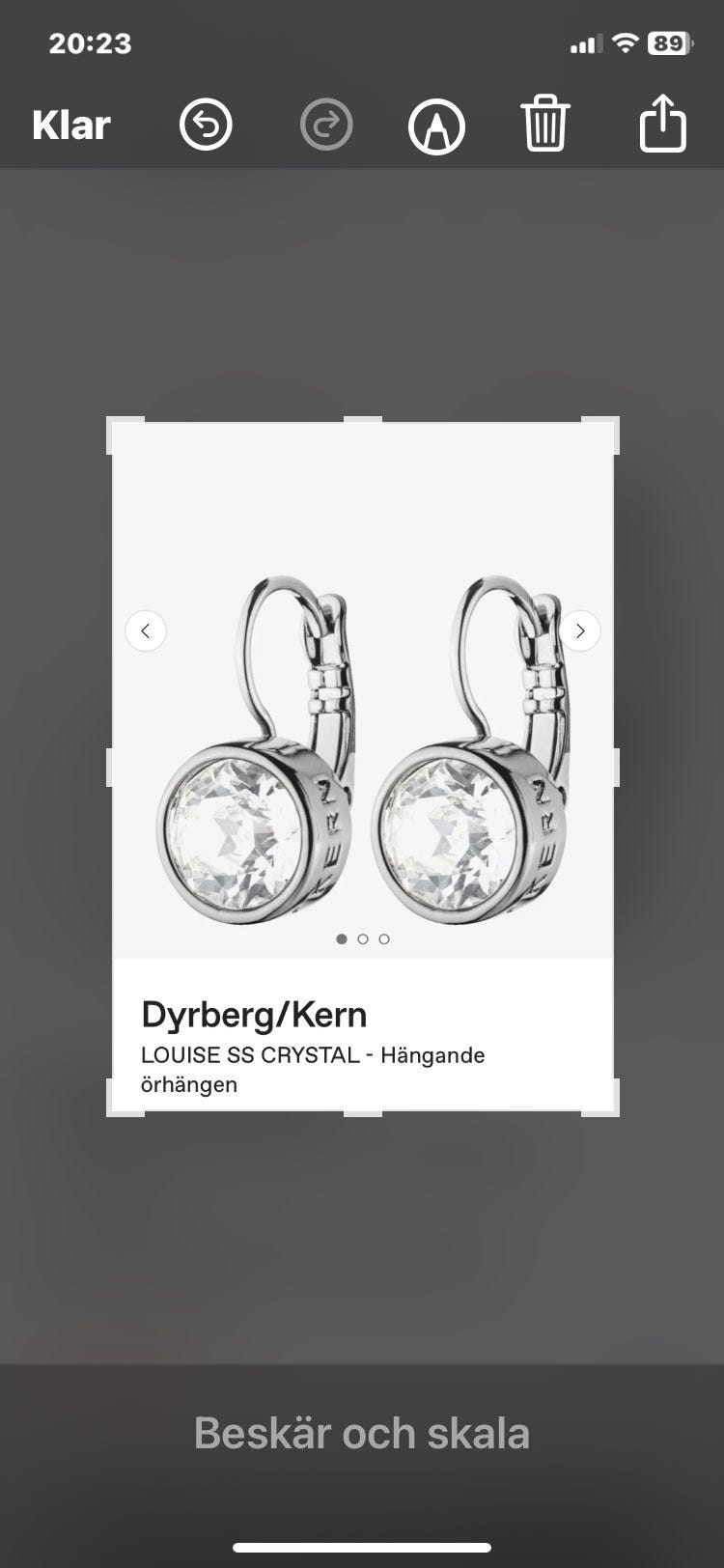This screenshot has width=724, height=1568.
Task: Share the screenshot
Action: [x=663, y=123]
